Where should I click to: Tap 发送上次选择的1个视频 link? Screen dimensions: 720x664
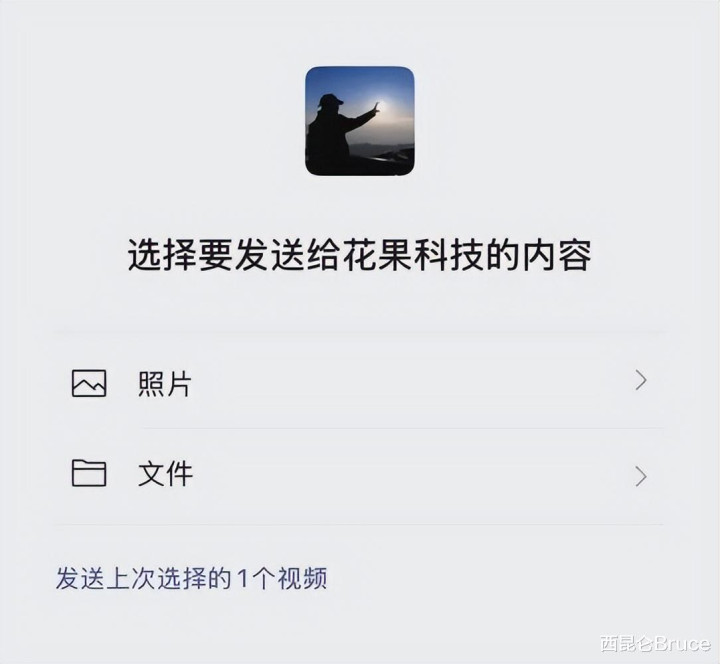[x=191, y=578]
